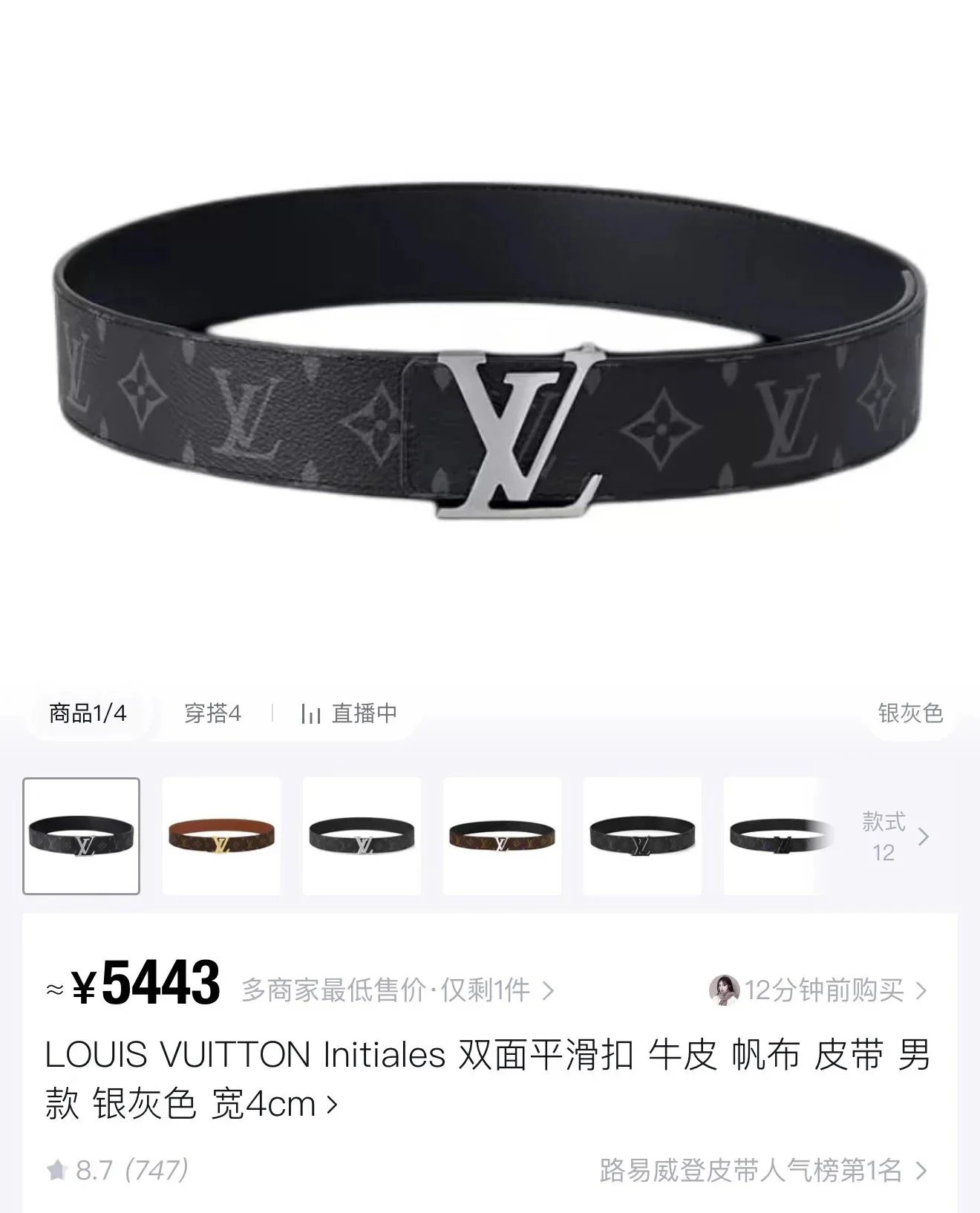The width and height of the screenshot is (980, 1213).
Task: Switch to the 穿搭4 tab
Action: coord(212,713)
